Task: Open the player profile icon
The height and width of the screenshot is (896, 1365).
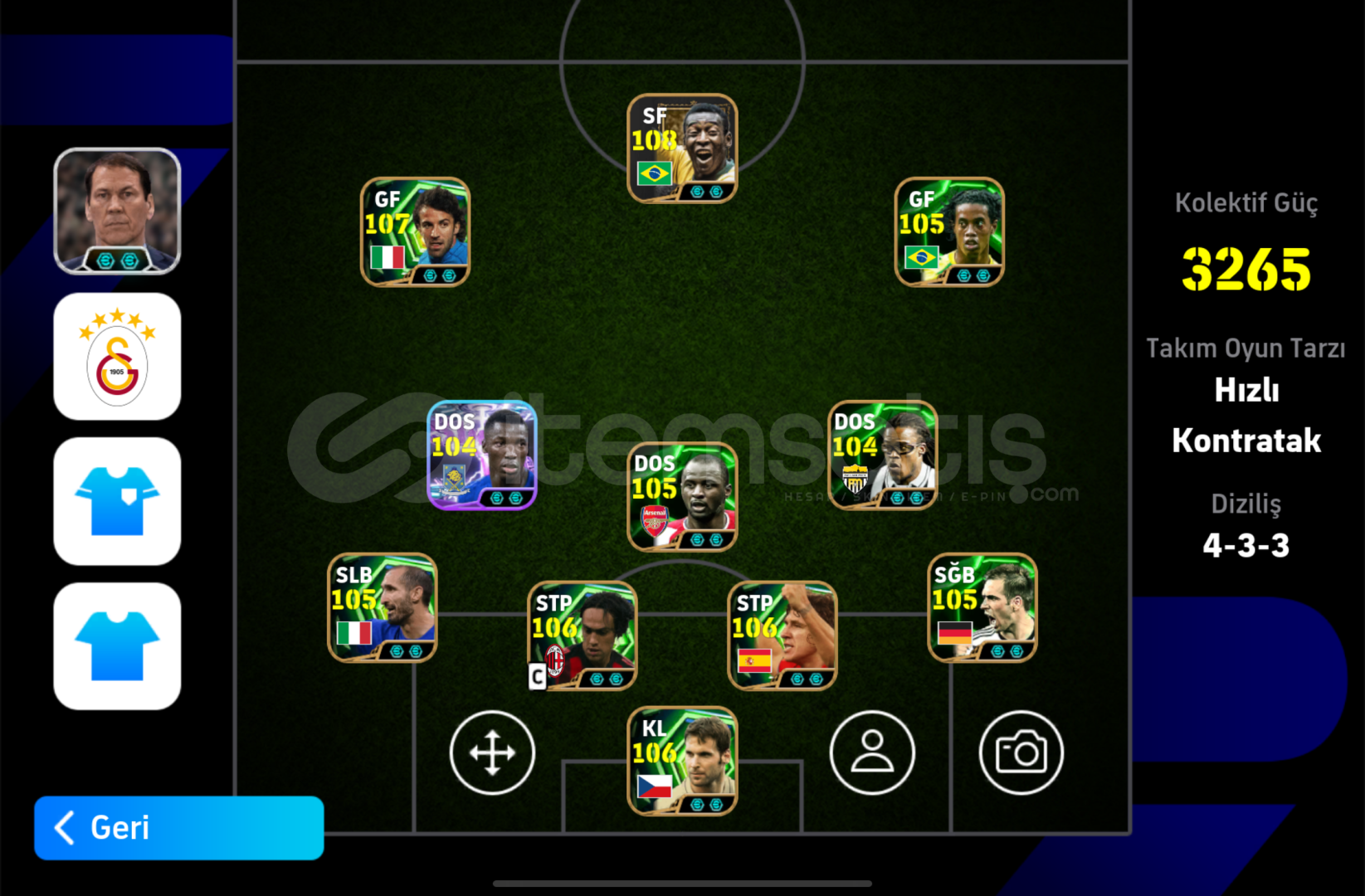Action: [x=871, y=753]
